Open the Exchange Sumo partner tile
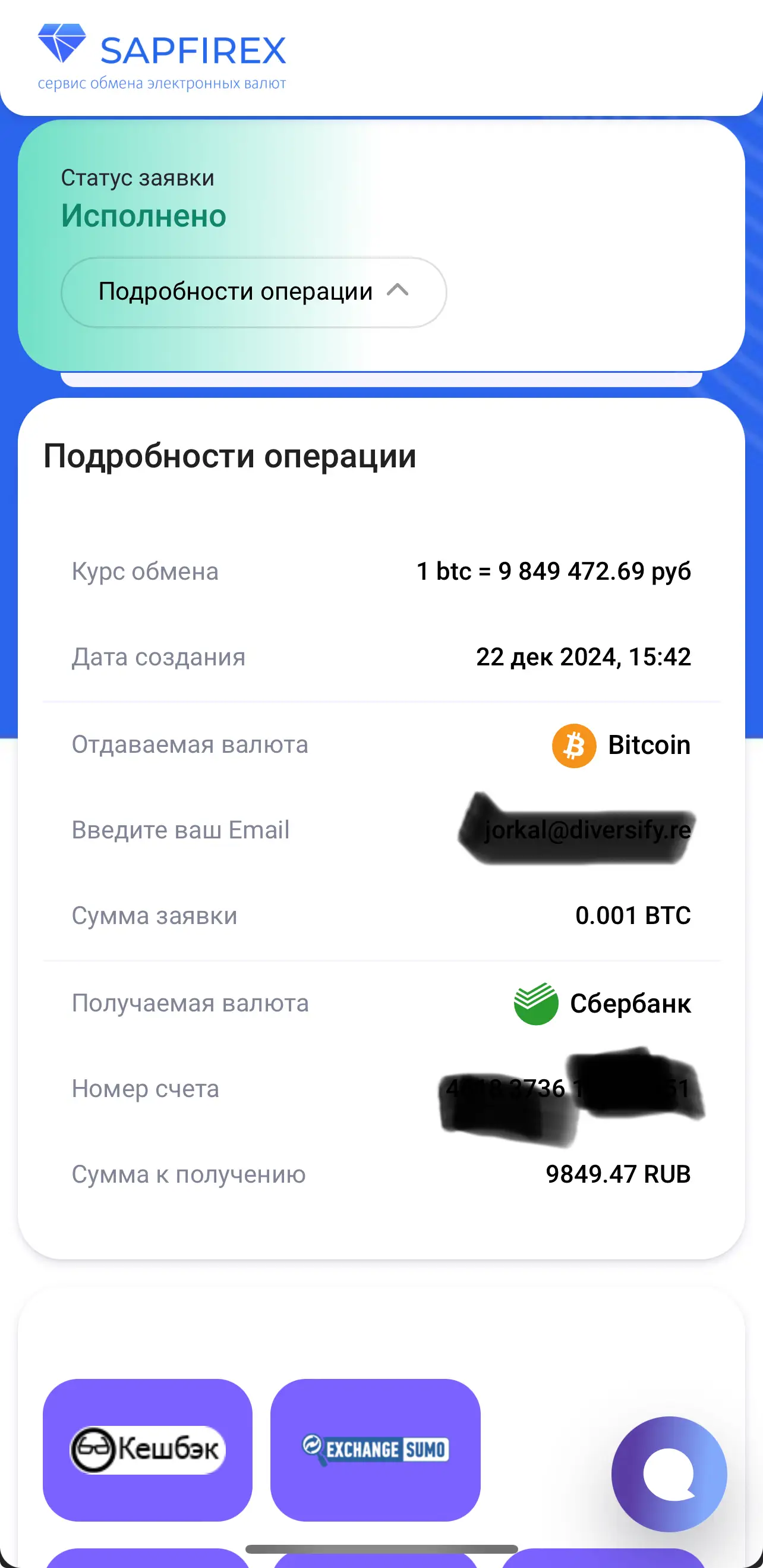The height and width of the screenshot is (1568, 763). 375,1449
